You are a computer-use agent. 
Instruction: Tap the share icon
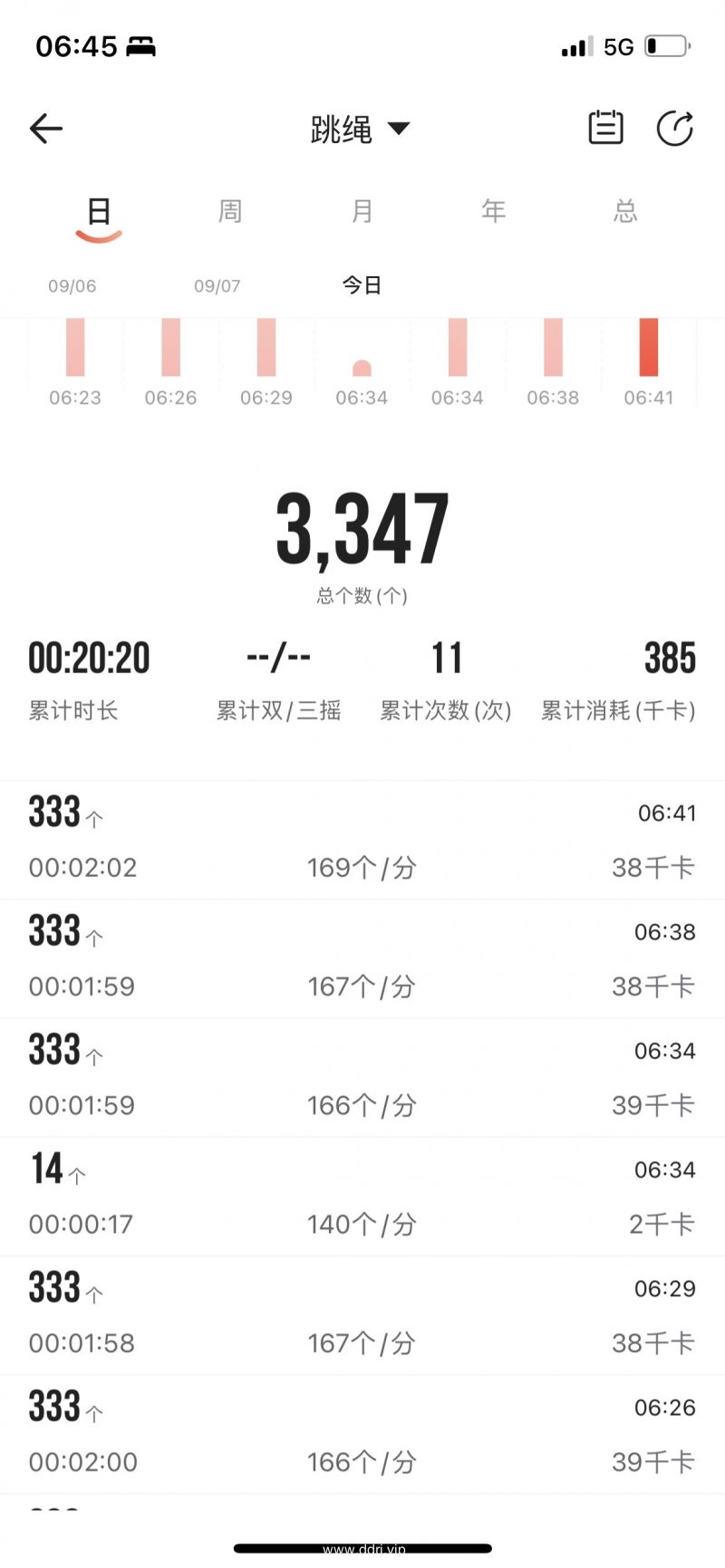[675, 128]
